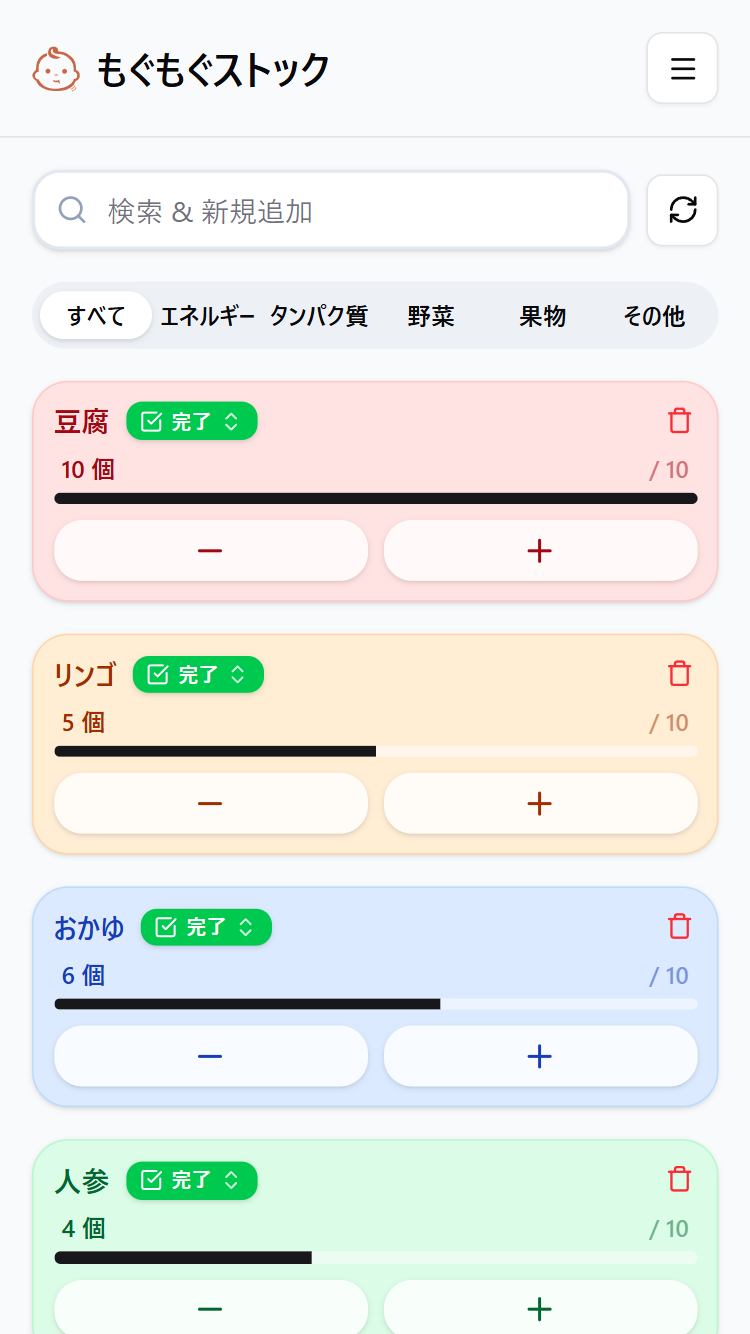The width and height of the screenshot is (750, 1334).
Task: Add one おかゆ using the plus button
Action: (x=540, y=1056)
